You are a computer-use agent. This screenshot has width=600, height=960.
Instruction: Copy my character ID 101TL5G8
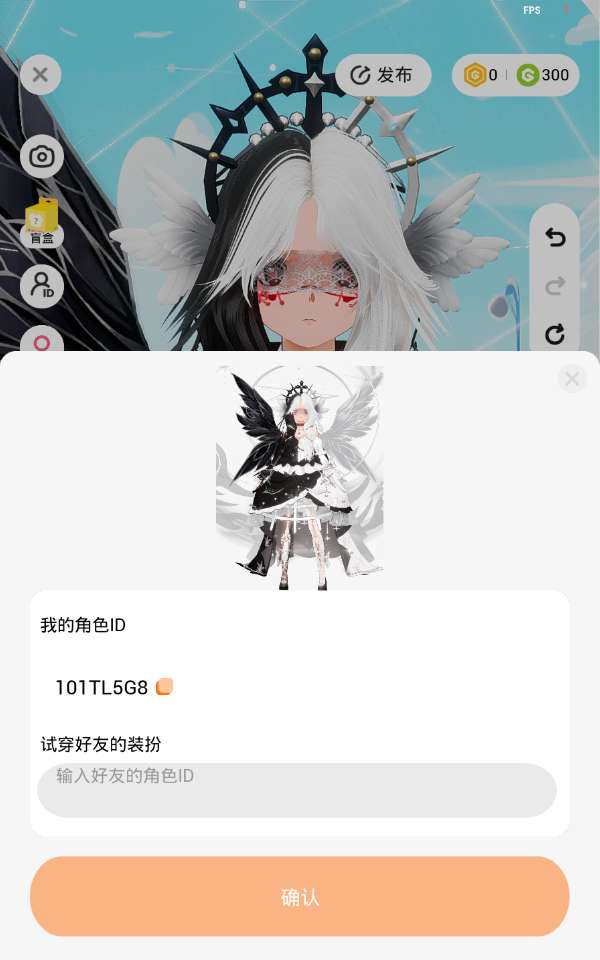coord(165,687)
